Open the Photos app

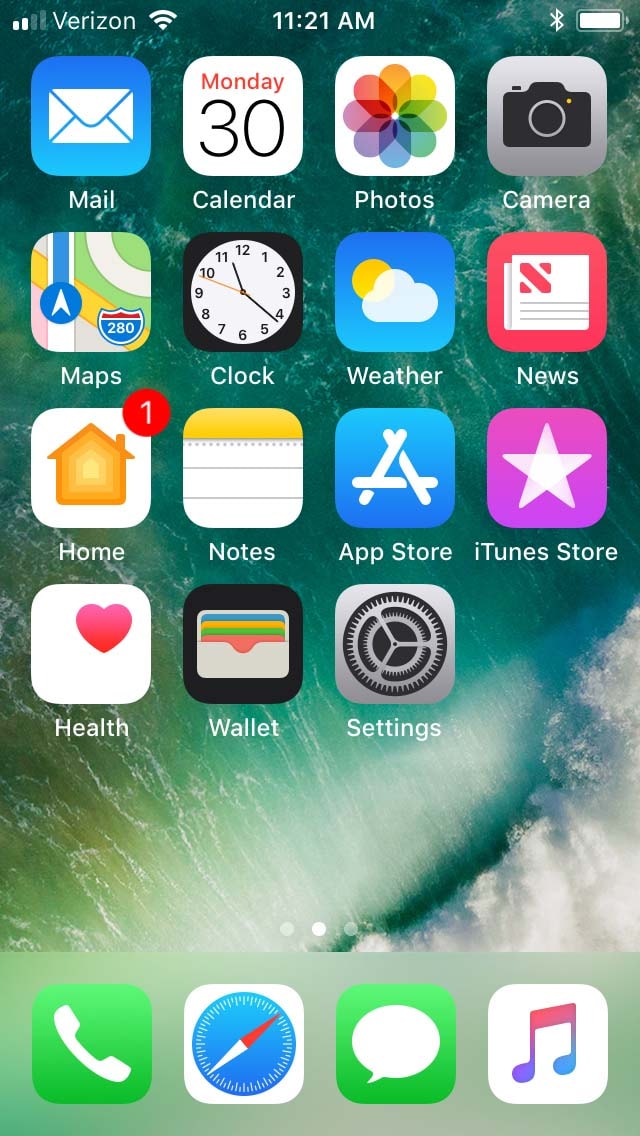[395, 116]
